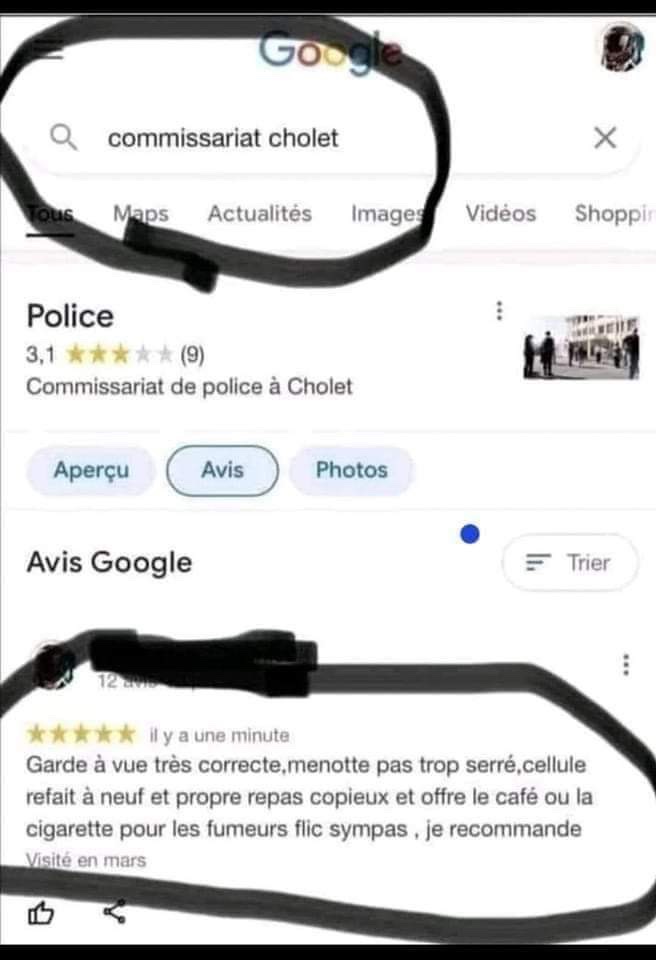This screenshot has height=960, width=656.
Task: Share the five-star review
Action: click(115, 911)
